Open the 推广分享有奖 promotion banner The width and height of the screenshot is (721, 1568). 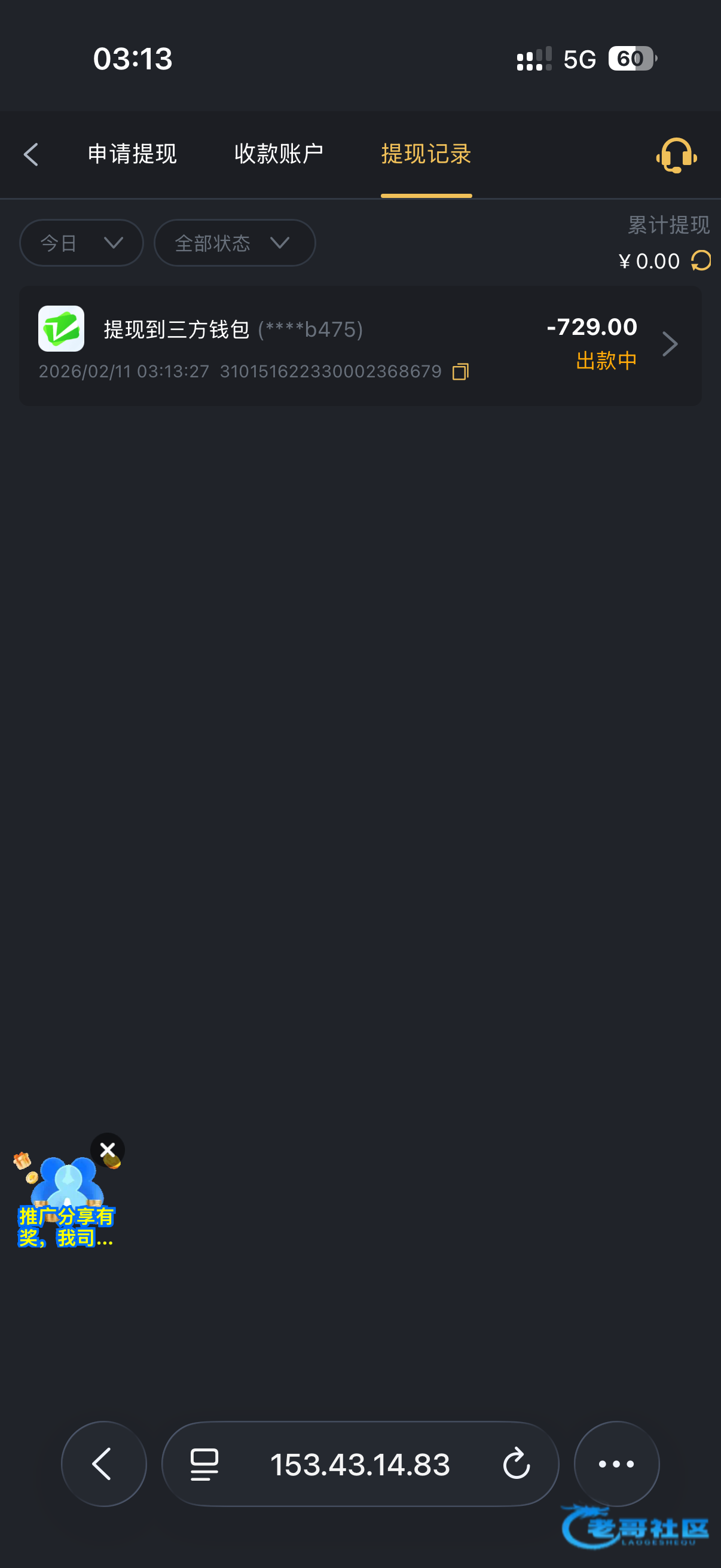pyautogui.click(x=66, y=1200)
